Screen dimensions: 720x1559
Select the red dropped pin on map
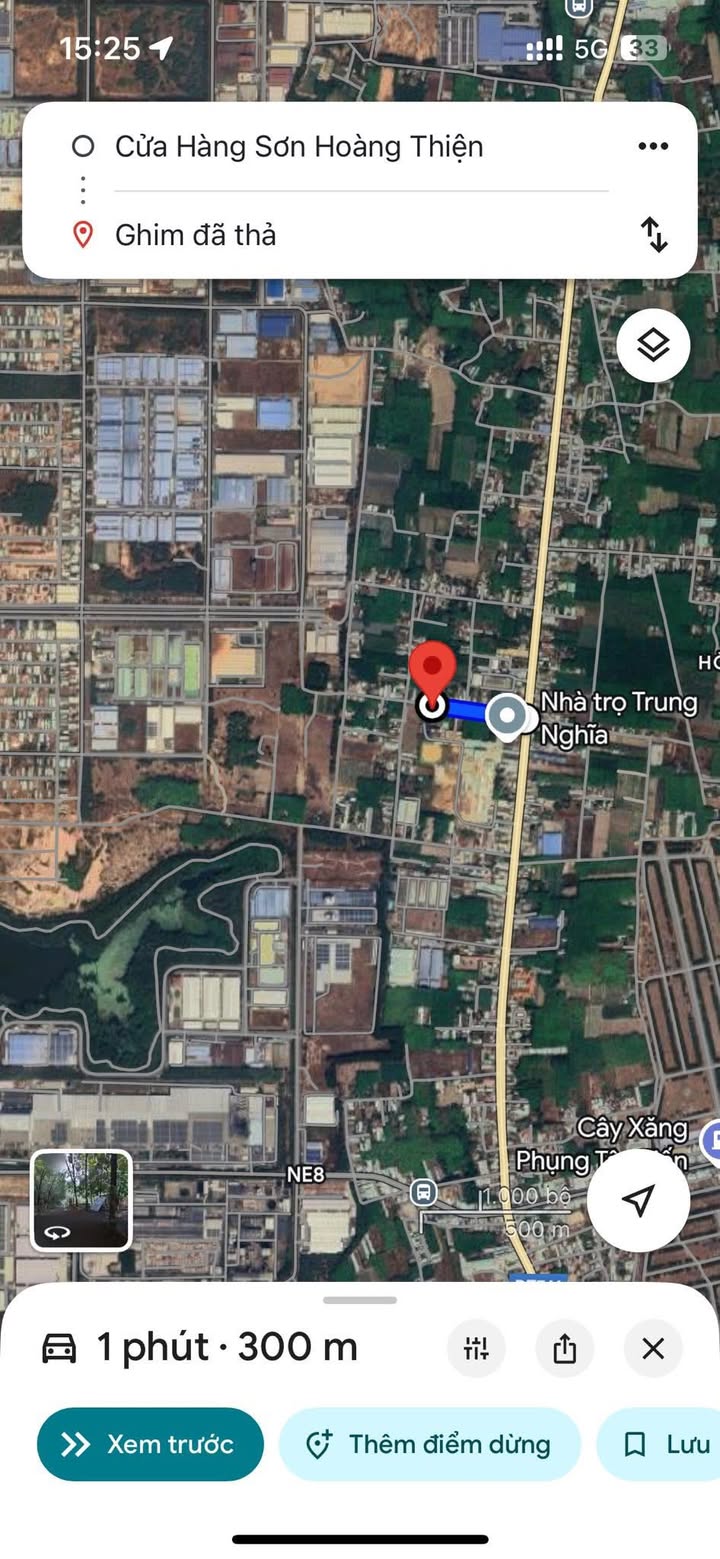[x=432, y=672]
